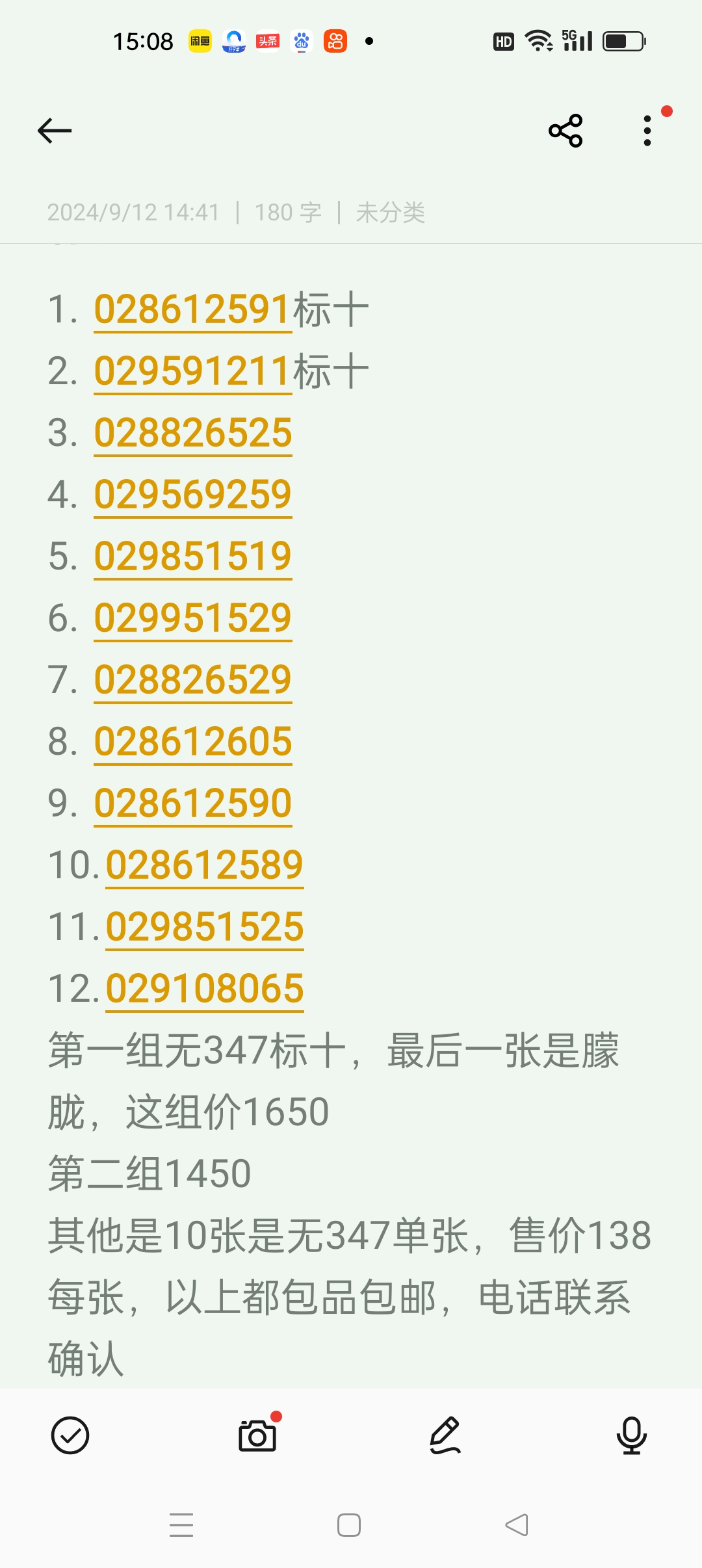Share this note
Viewport: 702px width, 1568px height.
click(x=565, y=131)
